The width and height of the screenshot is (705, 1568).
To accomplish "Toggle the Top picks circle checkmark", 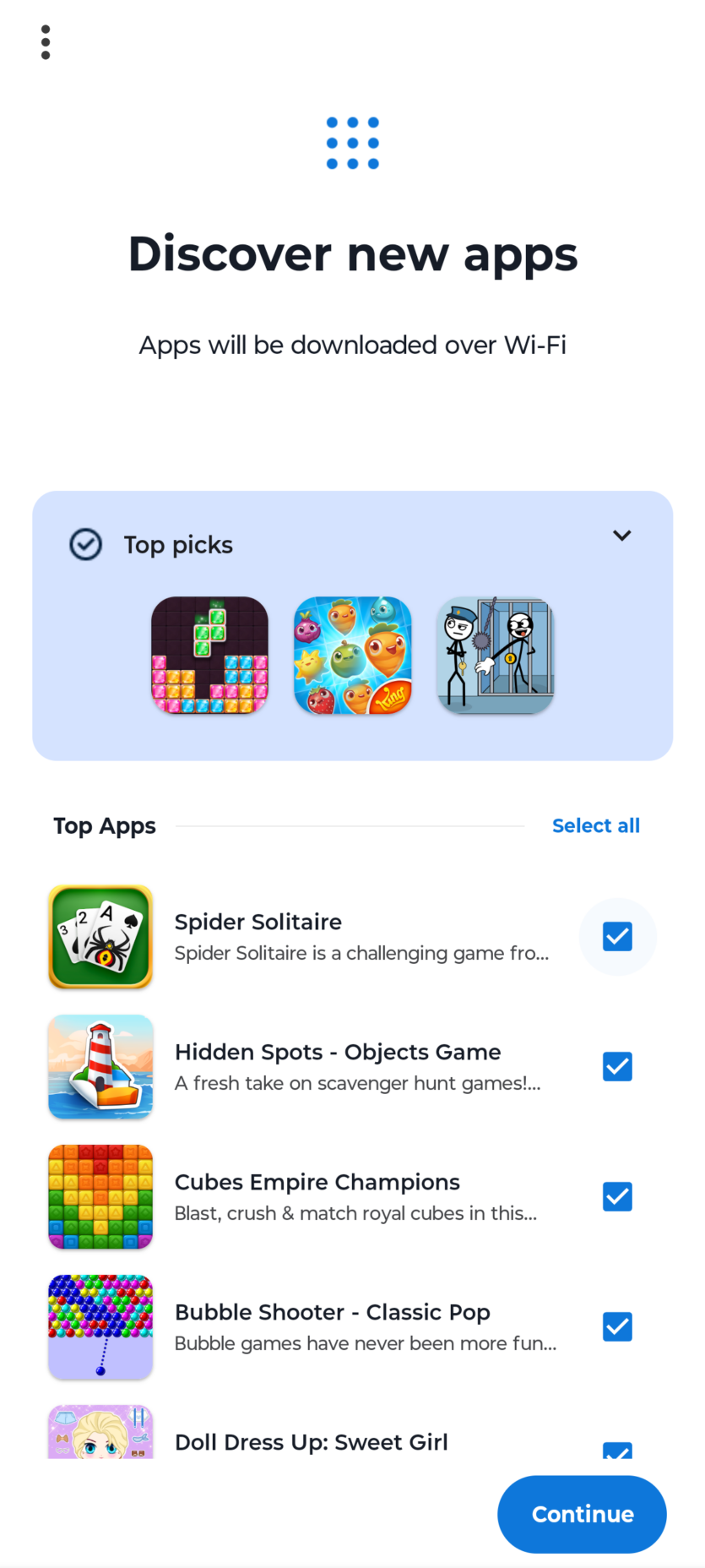I will [x=86, y=545].
